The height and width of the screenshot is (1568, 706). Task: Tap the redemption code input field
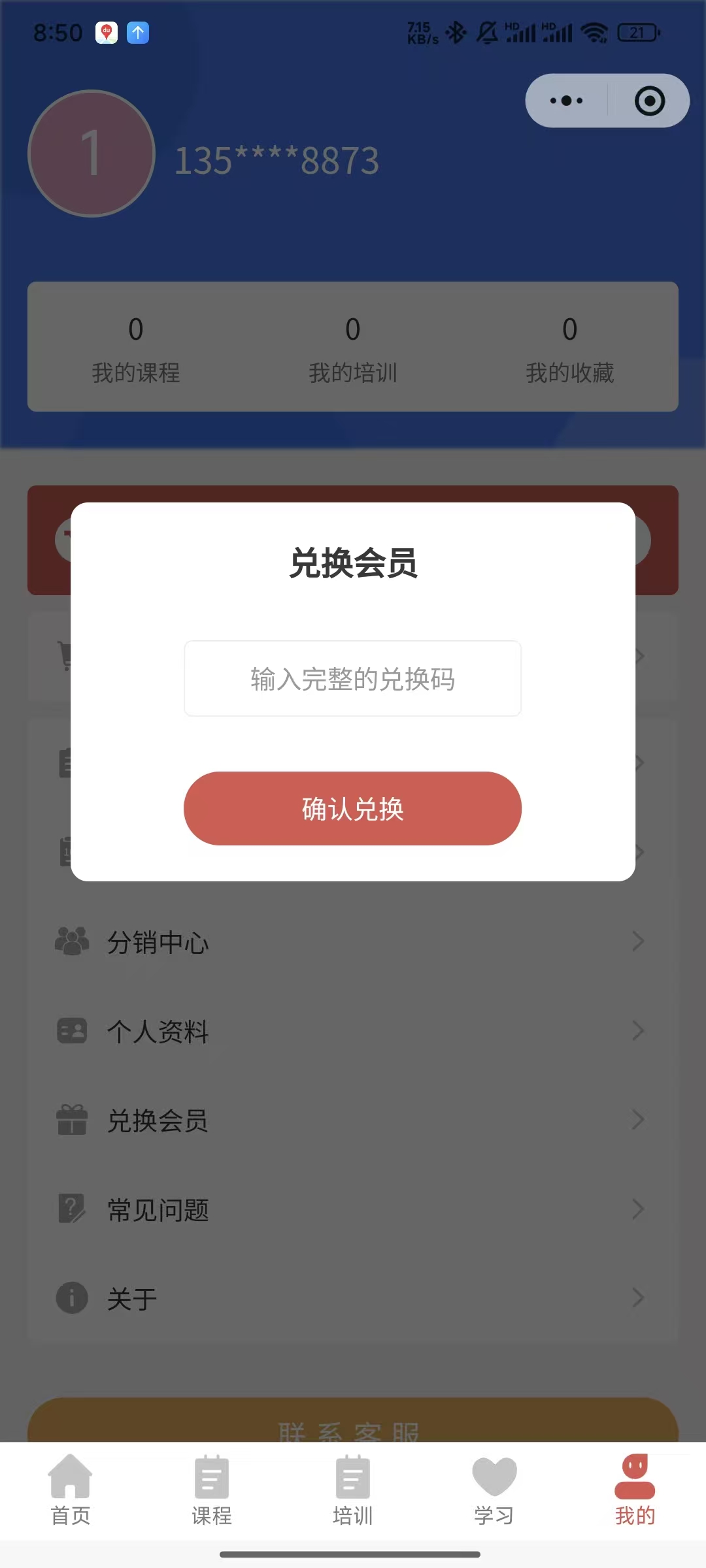352,679
